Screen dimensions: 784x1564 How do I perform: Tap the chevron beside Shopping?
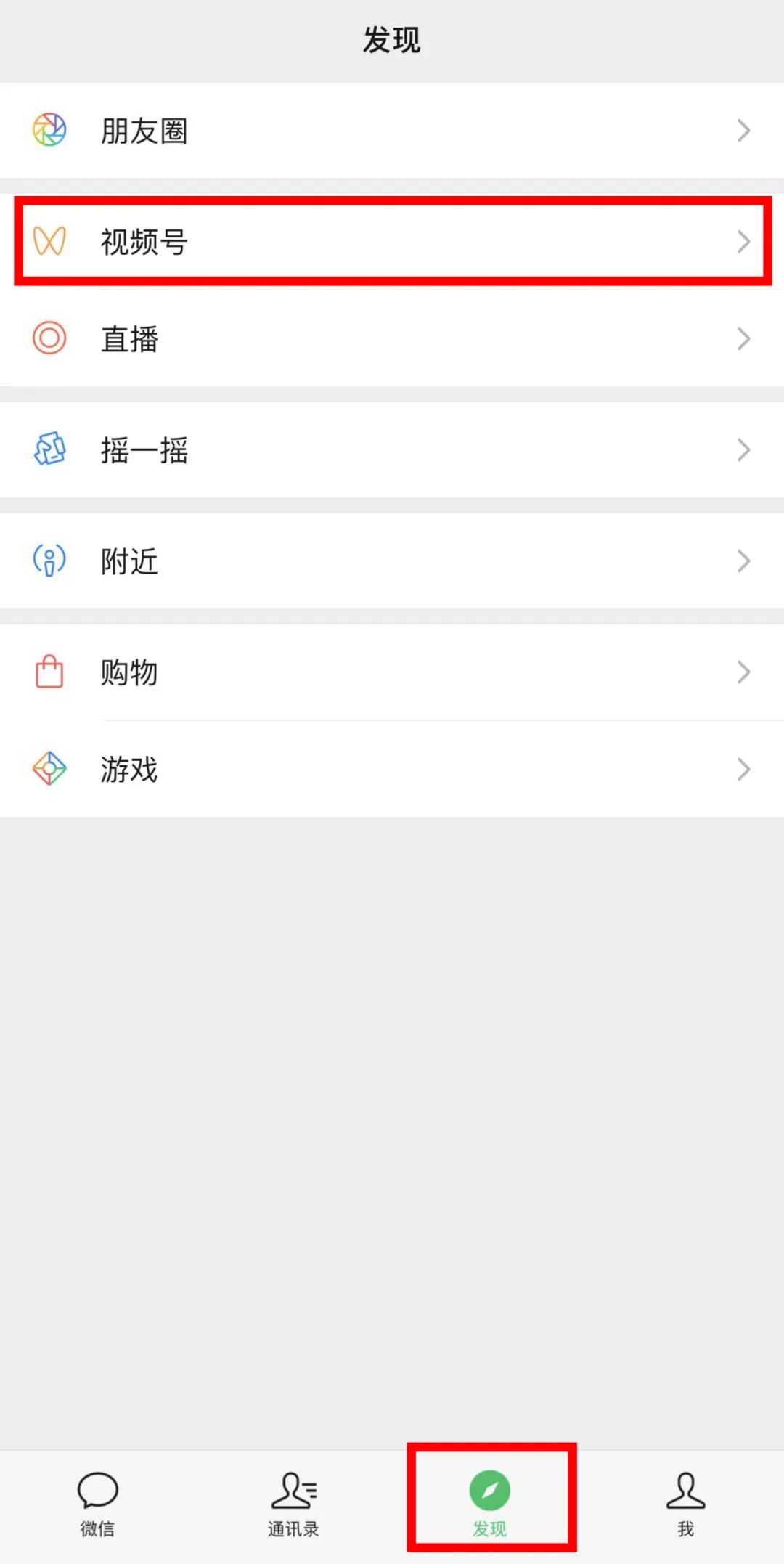[x=743, y=672]
